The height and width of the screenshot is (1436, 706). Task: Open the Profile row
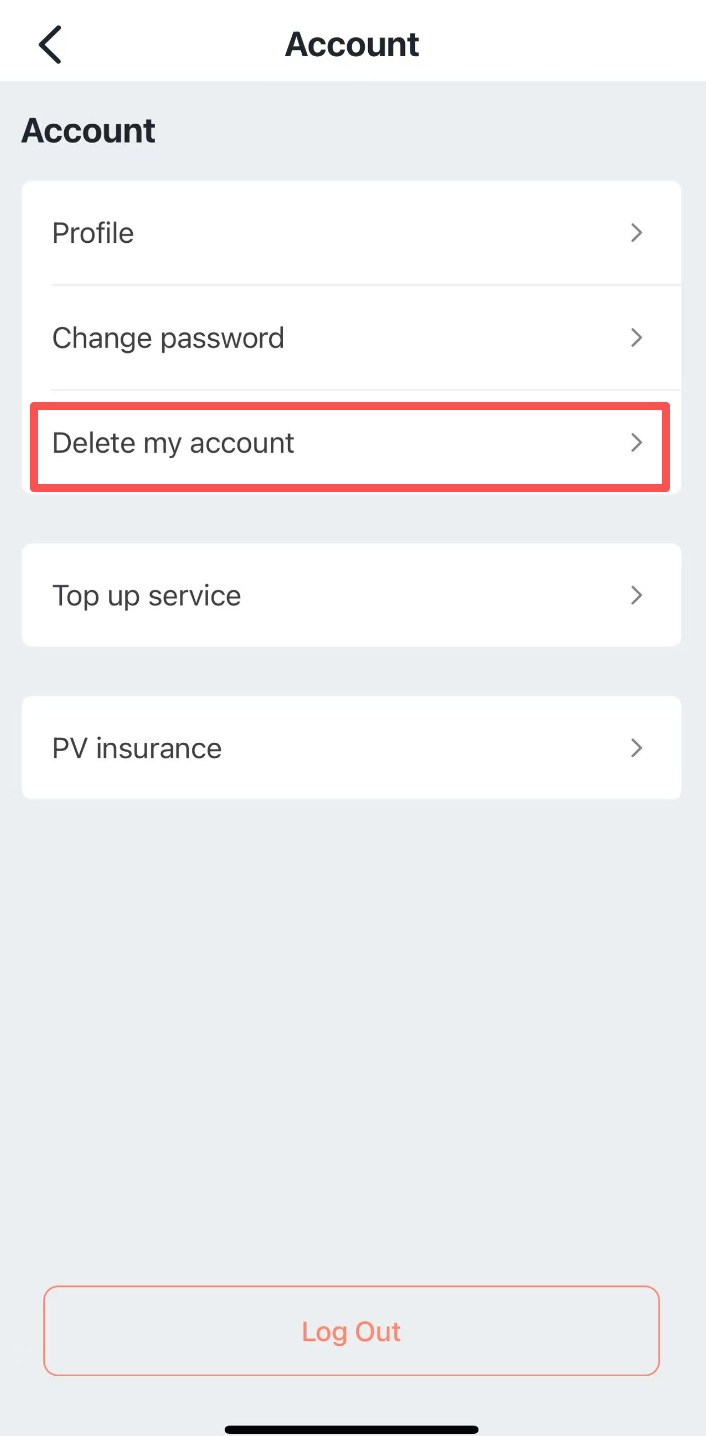click(350, 233)
